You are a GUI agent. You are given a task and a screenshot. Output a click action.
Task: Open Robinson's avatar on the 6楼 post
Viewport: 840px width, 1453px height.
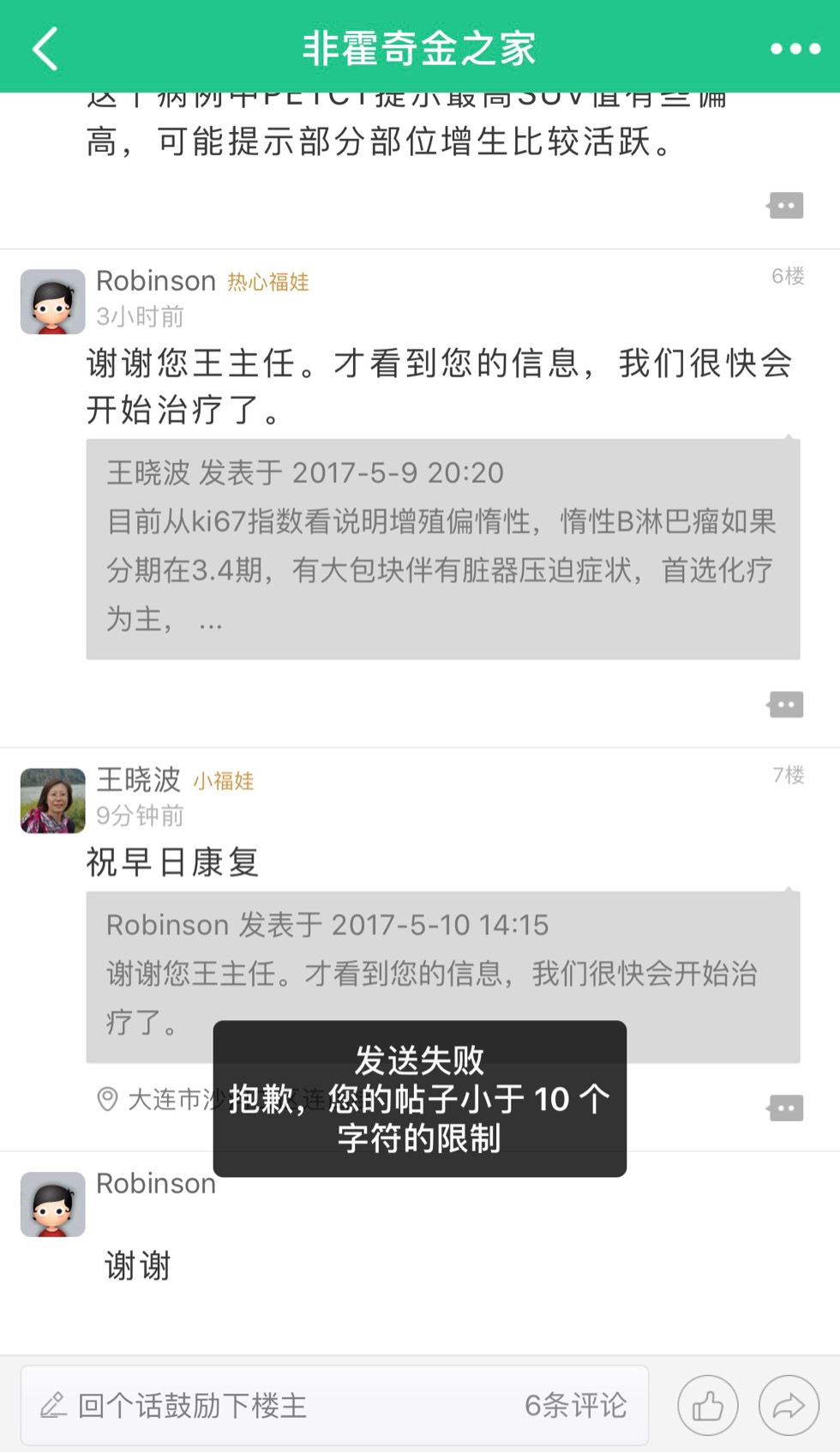click(x=53, y=302)
